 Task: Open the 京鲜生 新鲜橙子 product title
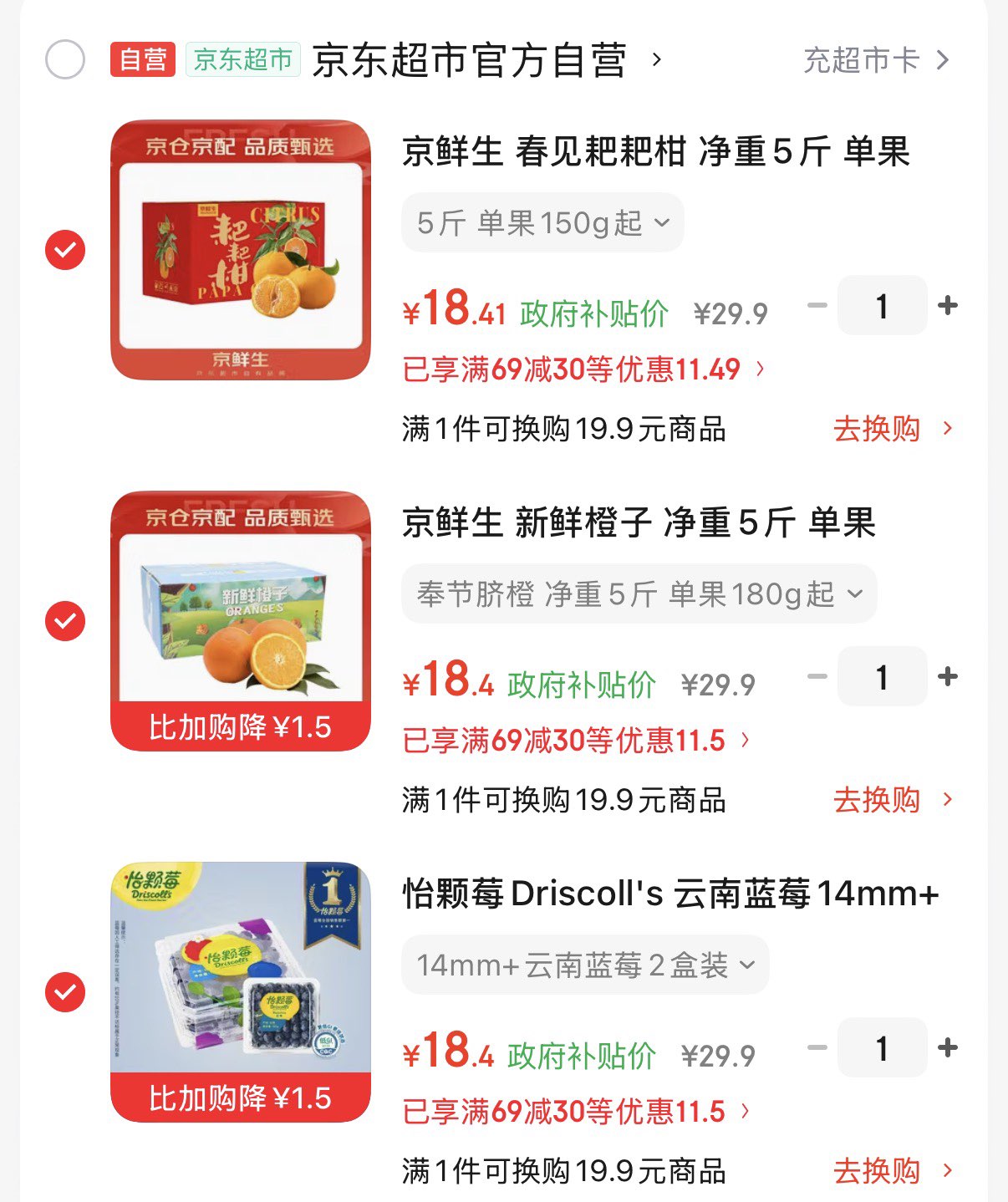(639, 523)
